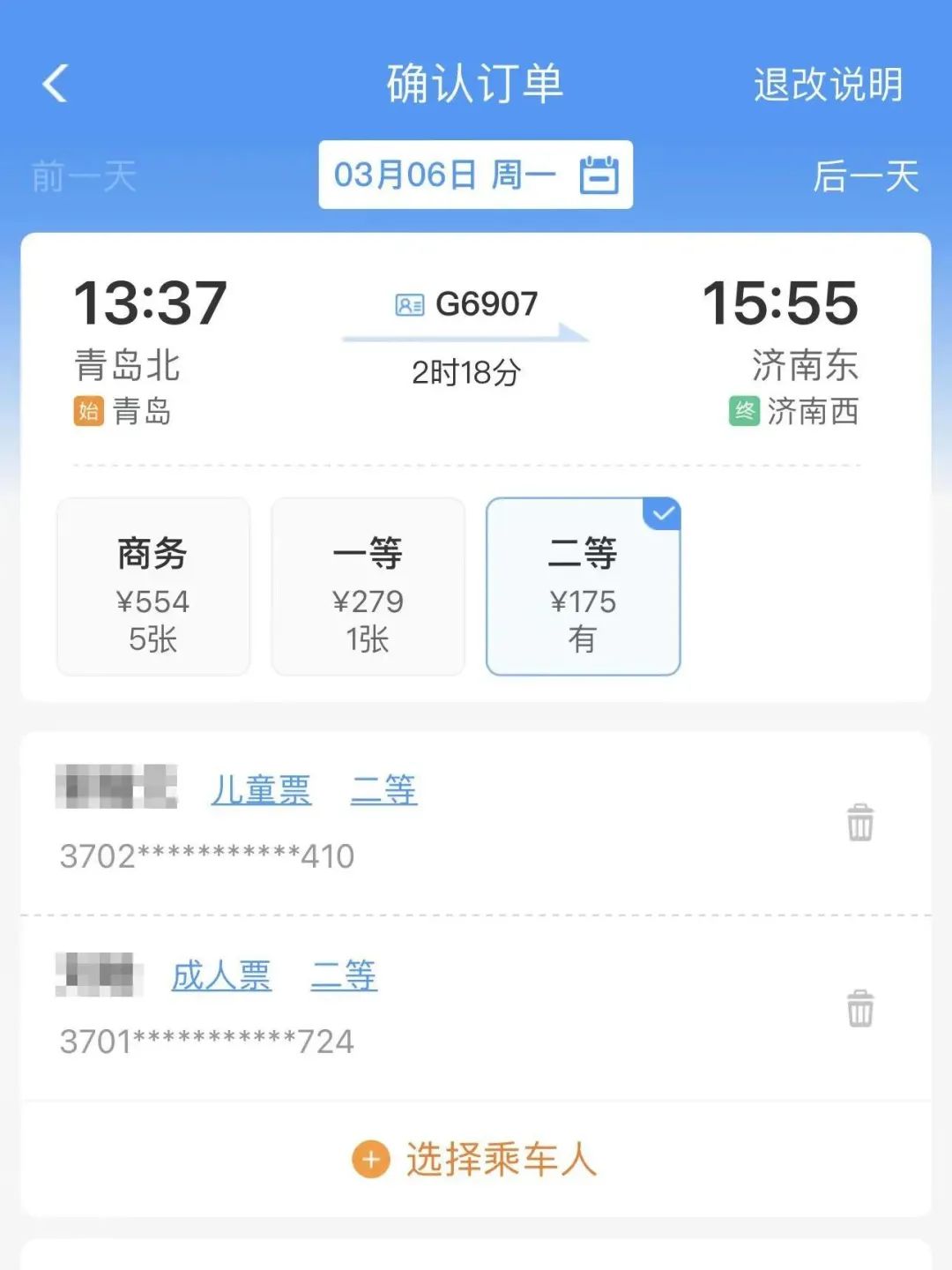Viewport: 952px width, 1270px height.
Task: Select the 商务 business class seat card
Action: (152, 587)
